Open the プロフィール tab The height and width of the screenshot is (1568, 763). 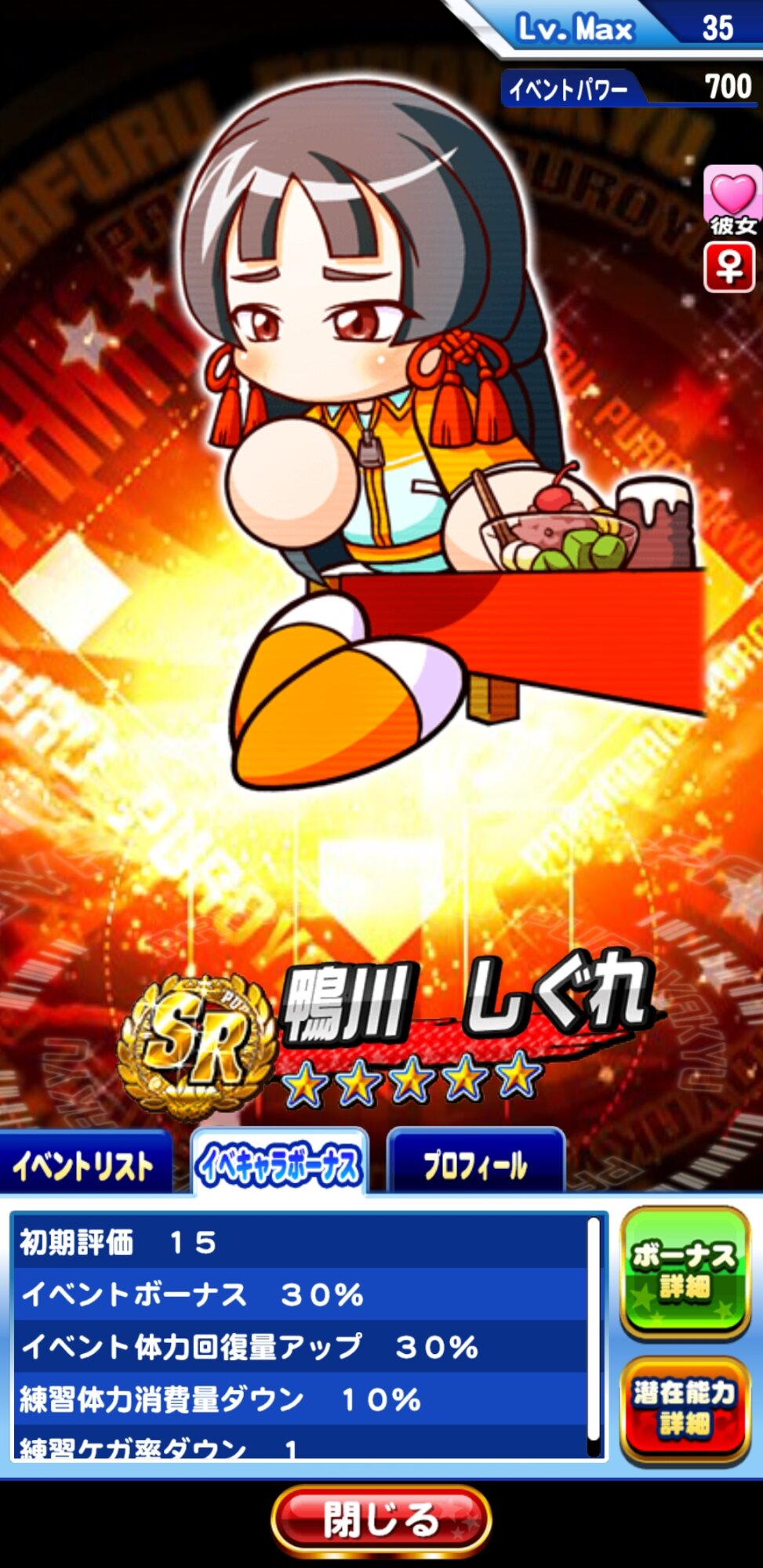click(475, 1165)
